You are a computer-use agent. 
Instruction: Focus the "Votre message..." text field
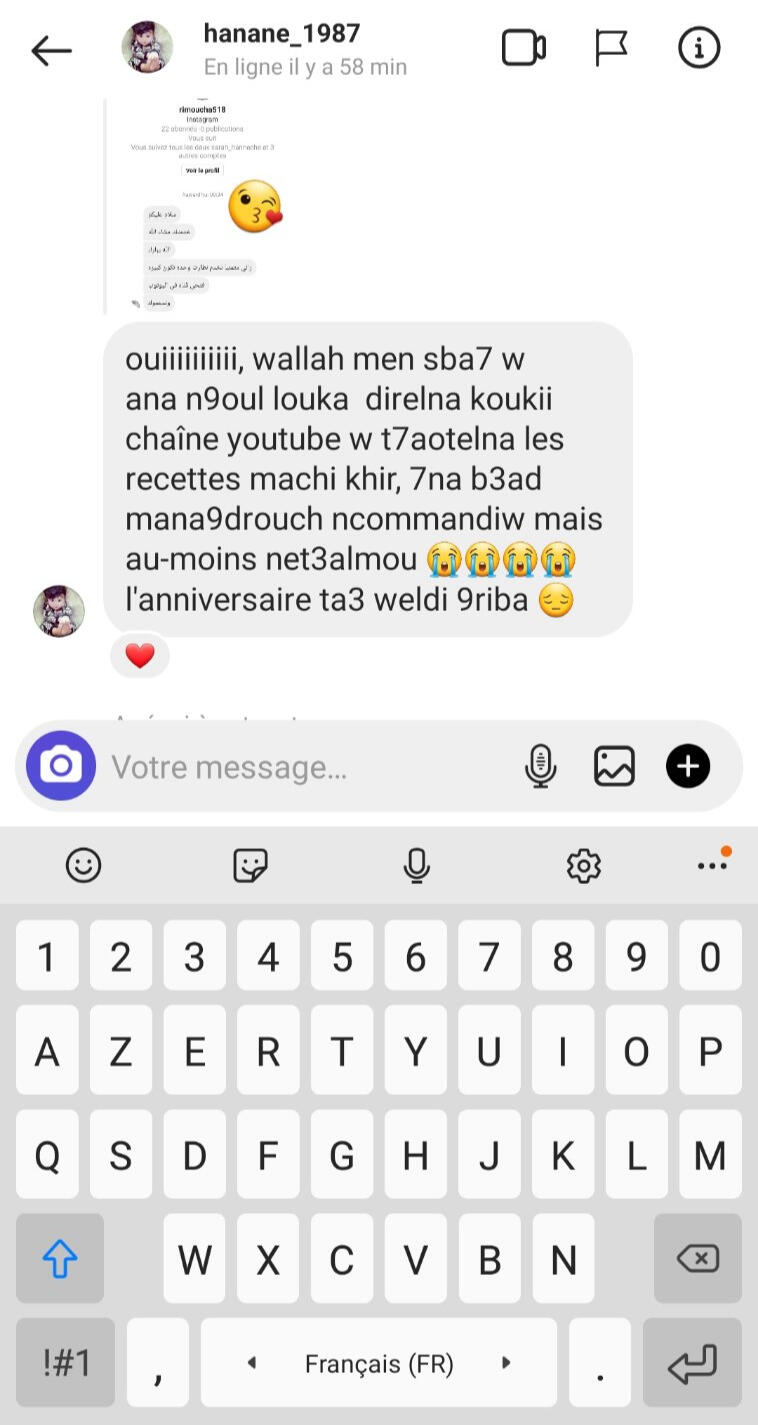[310, 767]
